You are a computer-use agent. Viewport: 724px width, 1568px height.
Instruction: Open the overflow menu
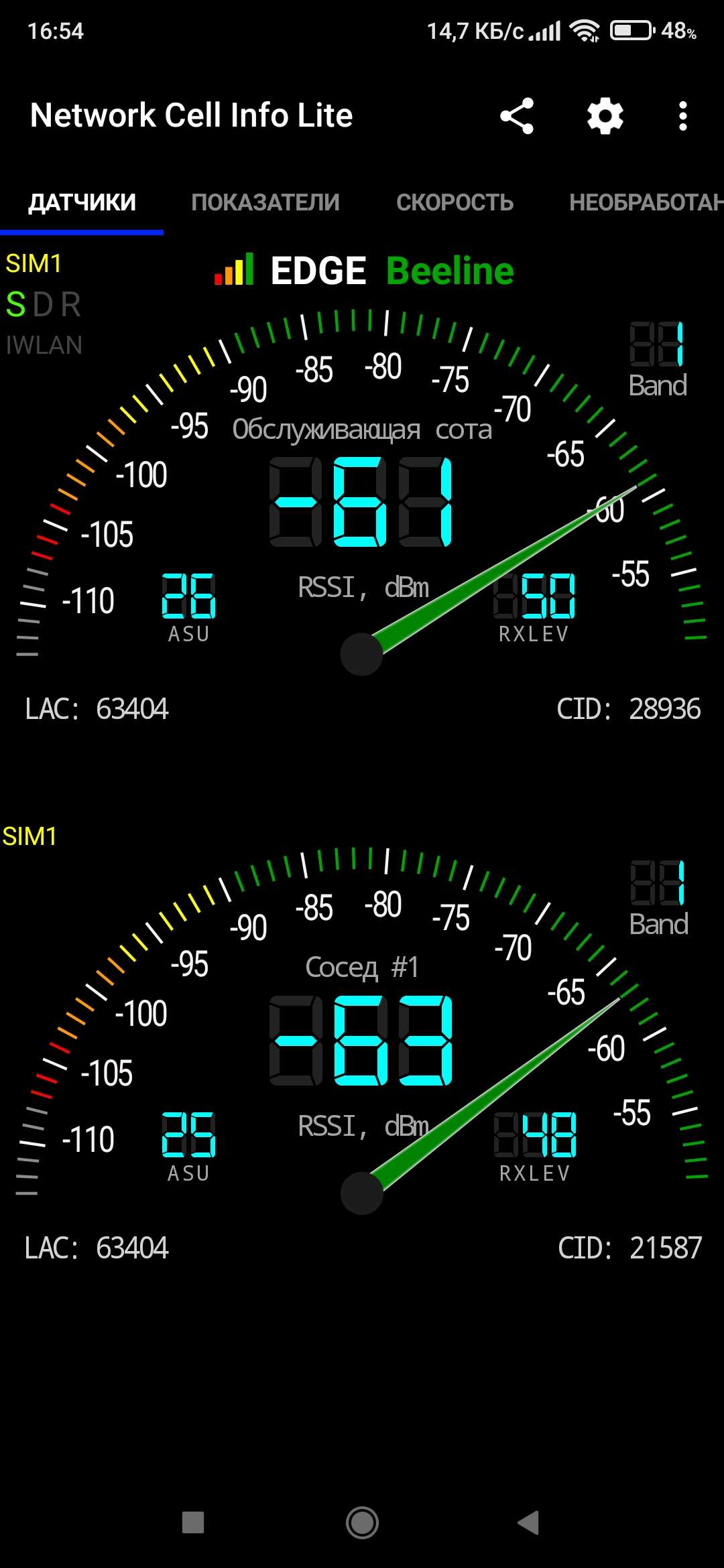click(682, 116)
